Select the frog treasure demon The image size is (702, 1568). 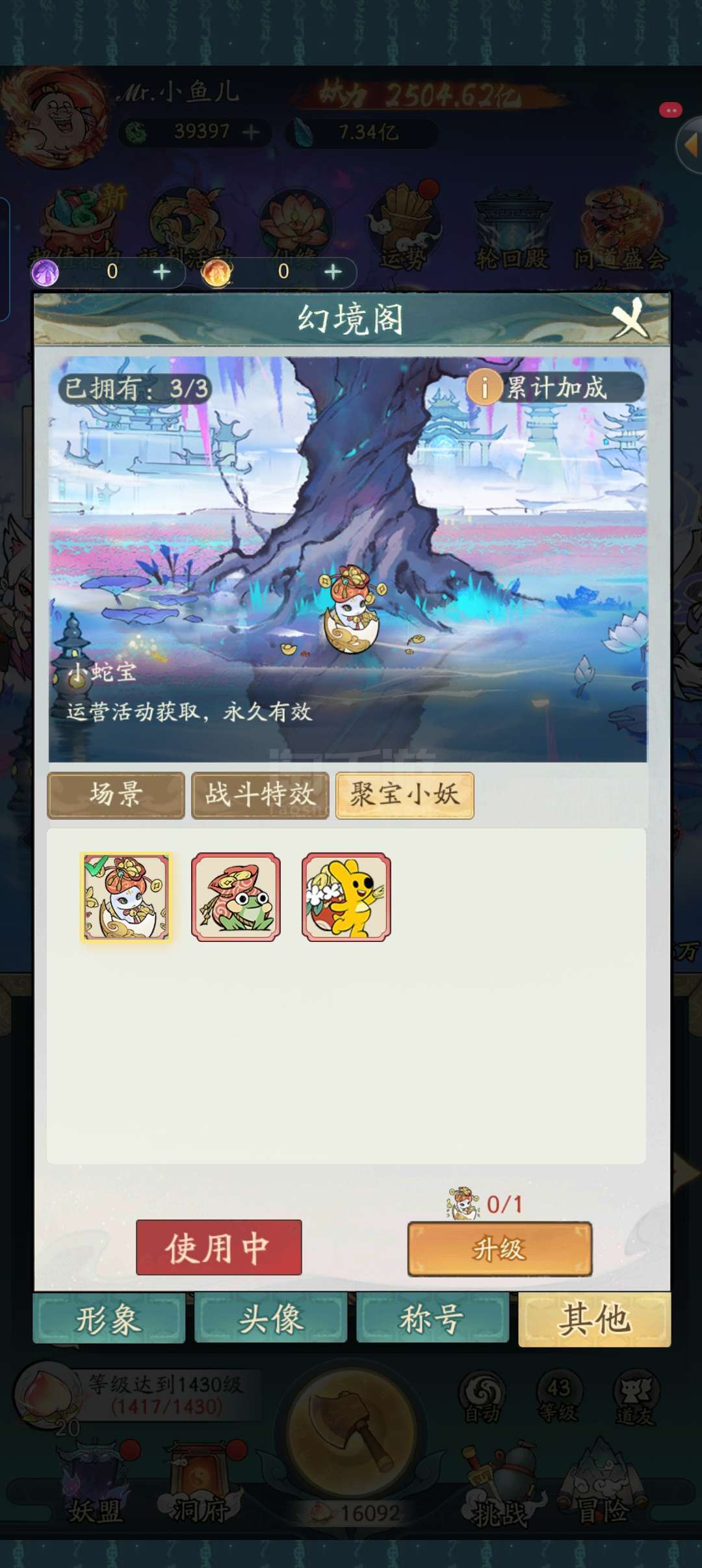[x=236, y=896]
